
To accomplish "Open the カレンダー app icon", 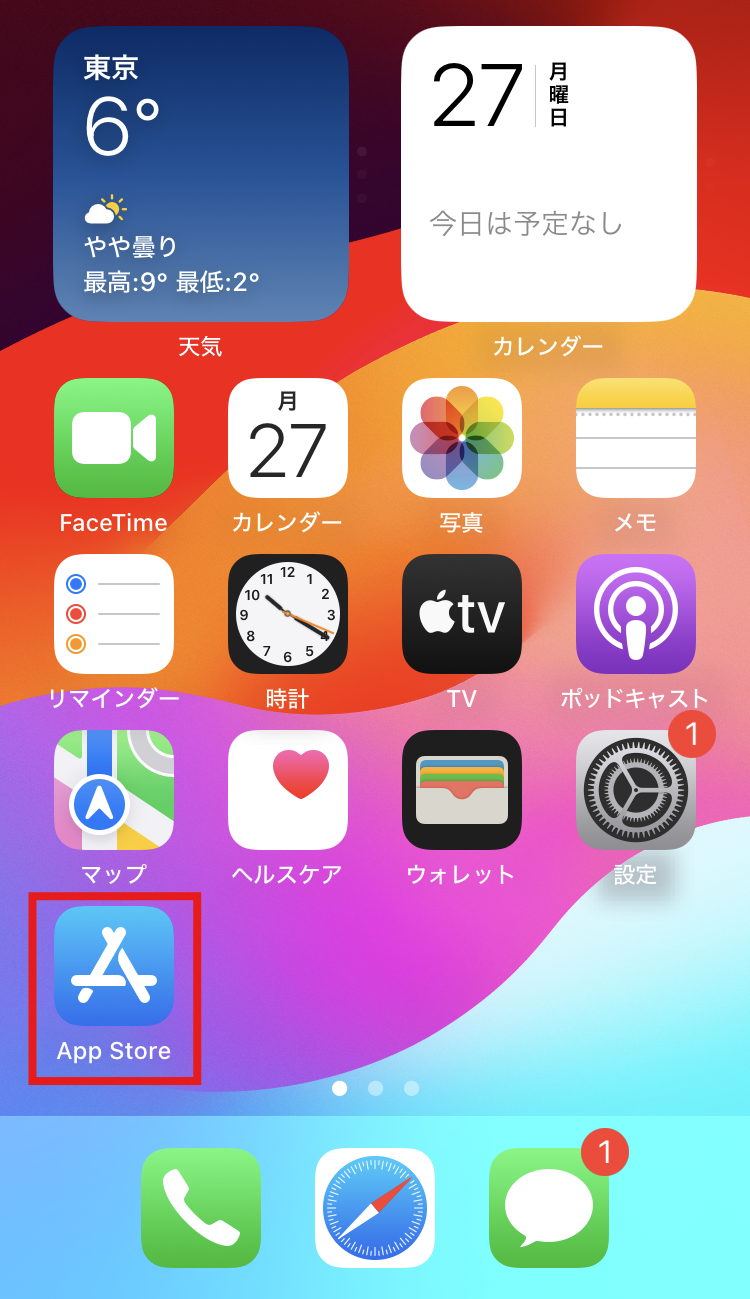I will click(x=288, y=438).
